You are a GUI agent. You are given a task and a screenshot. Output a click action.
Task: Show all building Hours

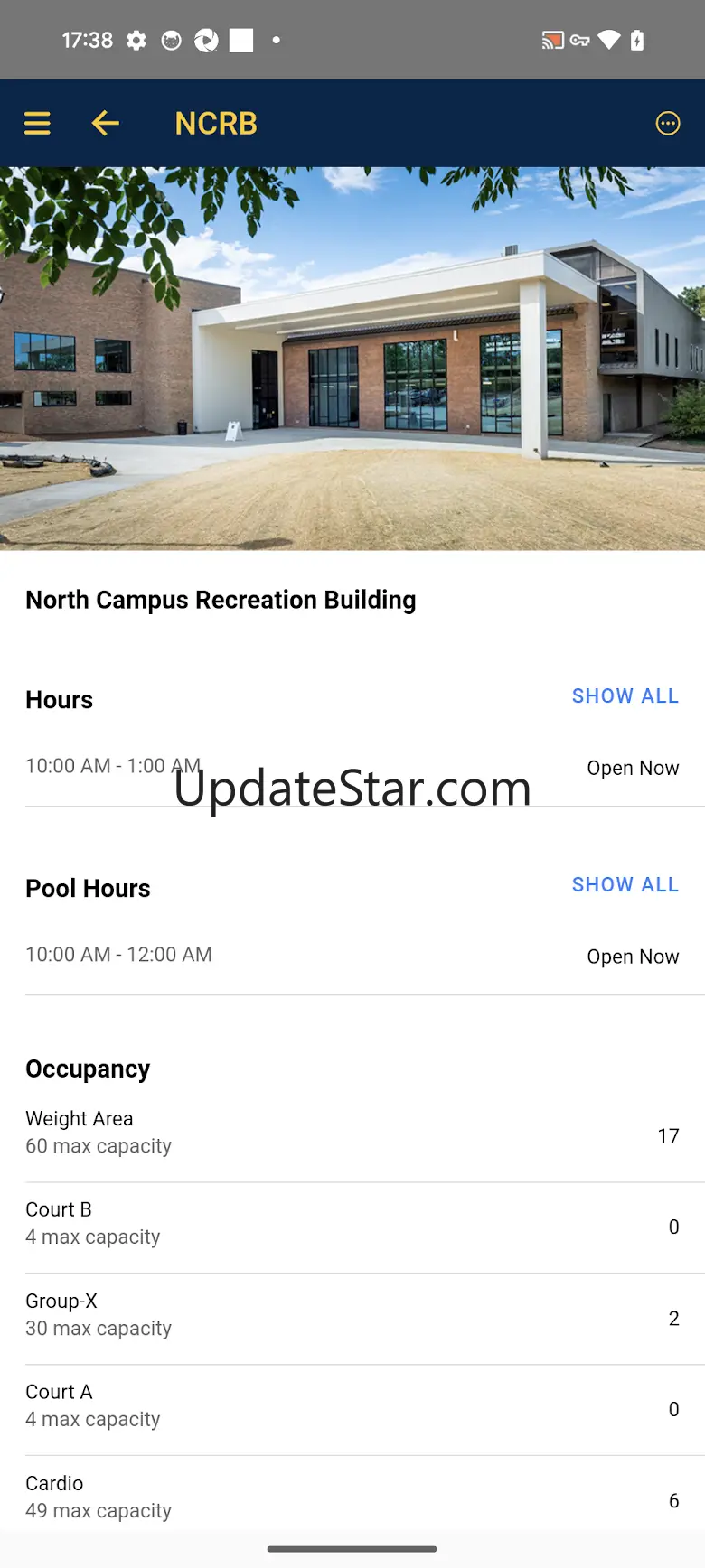pos(625,696)
